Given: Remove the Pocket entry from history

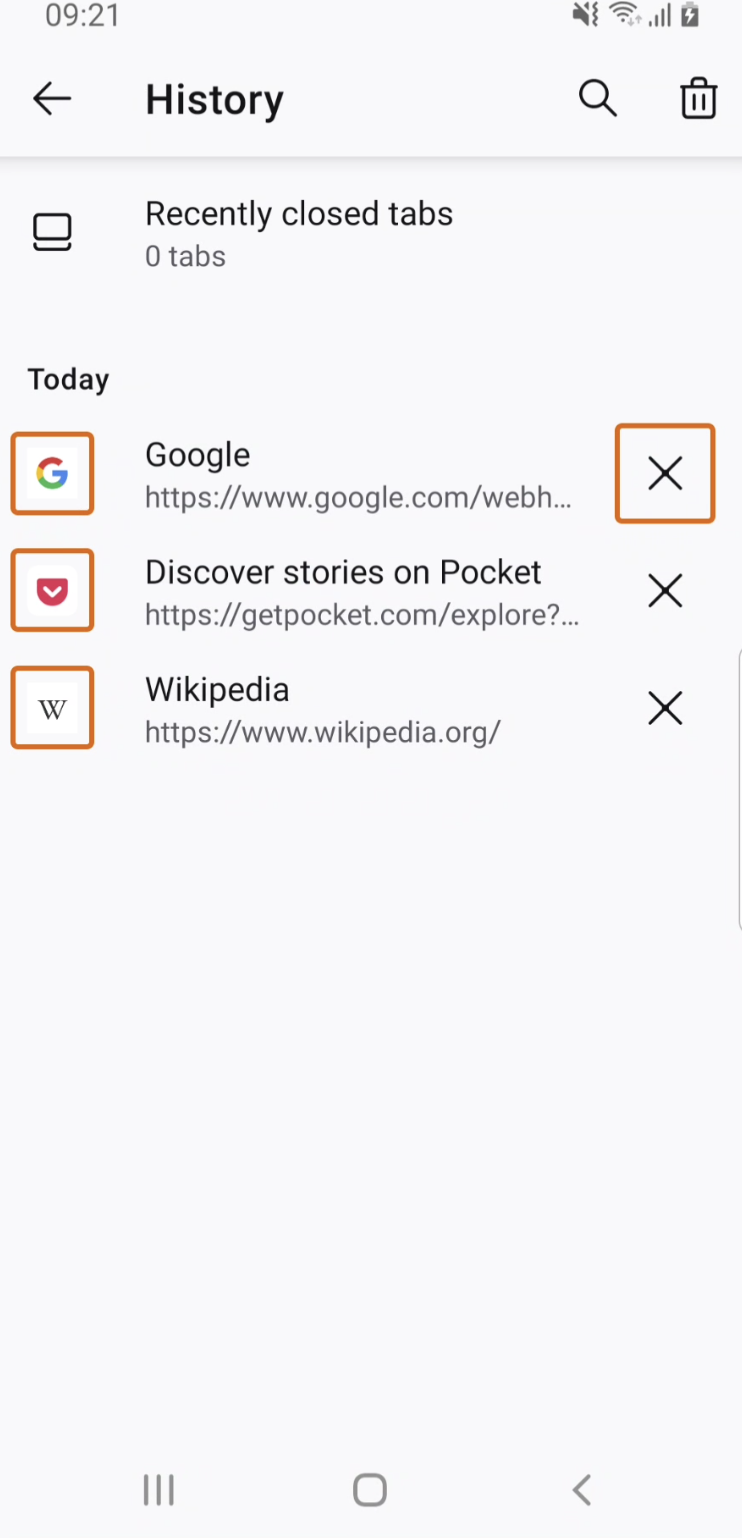Looking at the screenshot, I should pos(665,591).
